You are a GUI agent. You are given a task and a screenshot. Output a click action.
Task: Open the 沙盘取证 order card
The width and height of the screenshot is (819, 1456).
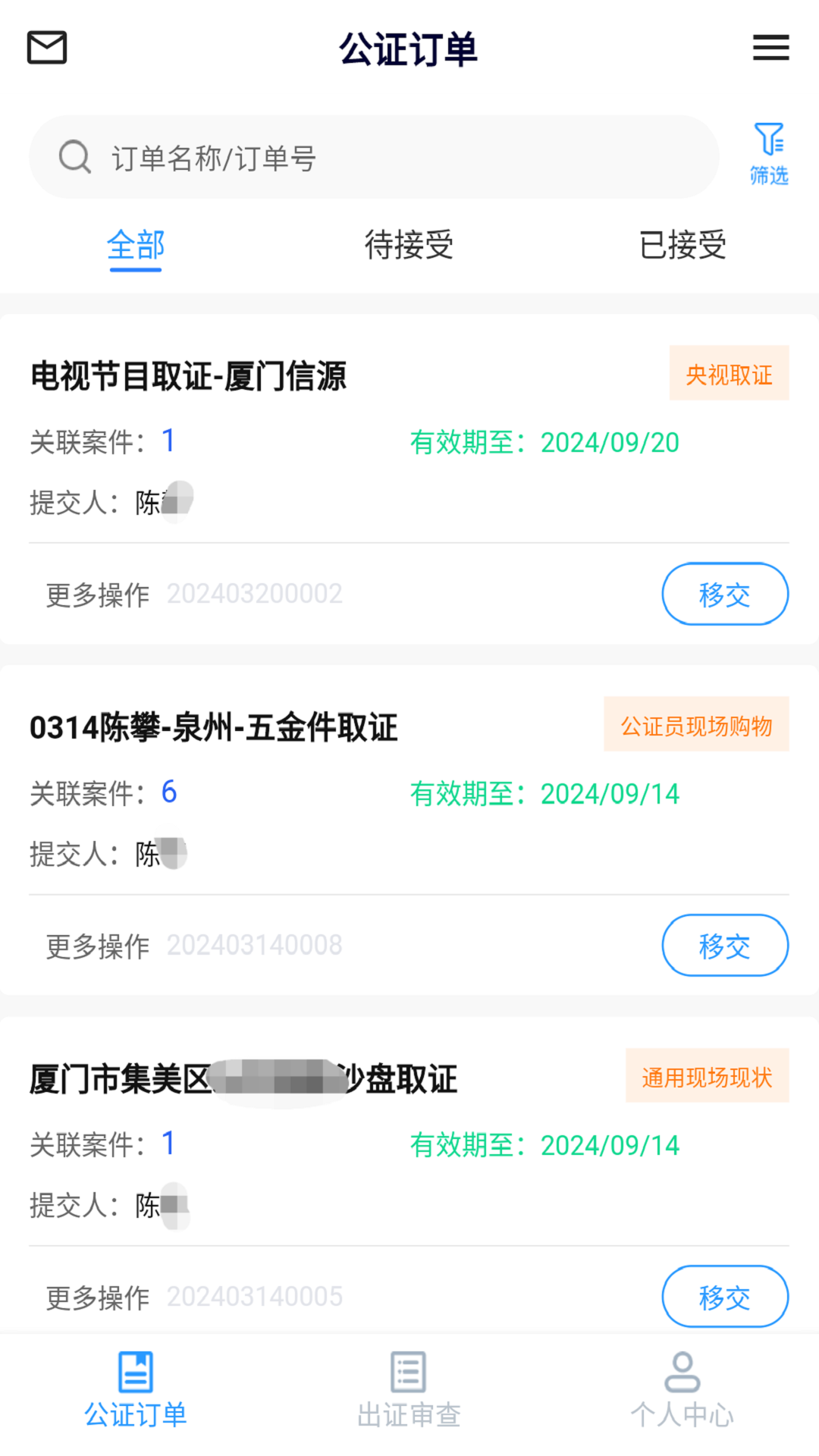[x=243, y=1079]
